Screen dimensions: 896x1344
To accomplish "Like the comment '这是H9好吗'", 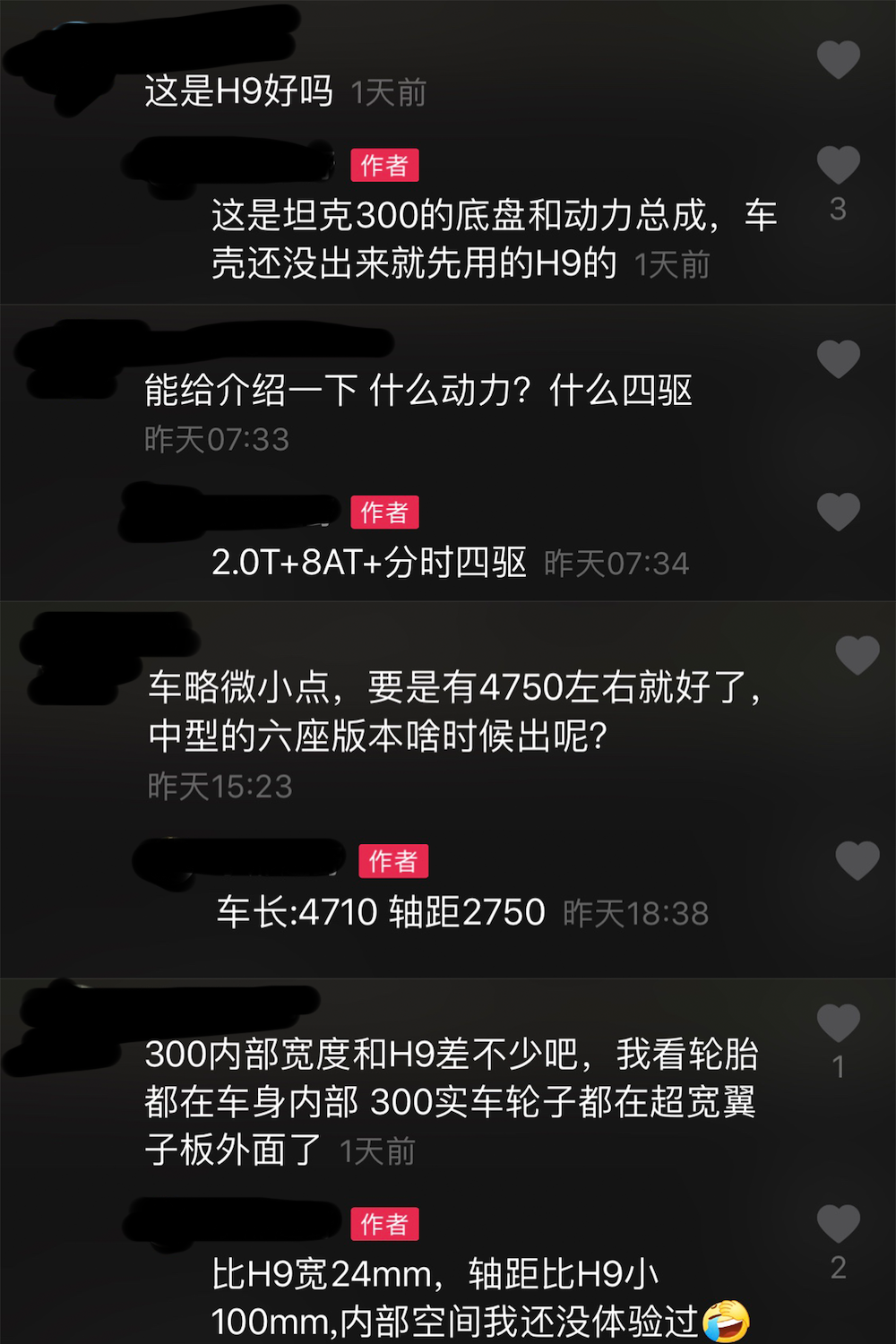I will (x=839, y=60).
